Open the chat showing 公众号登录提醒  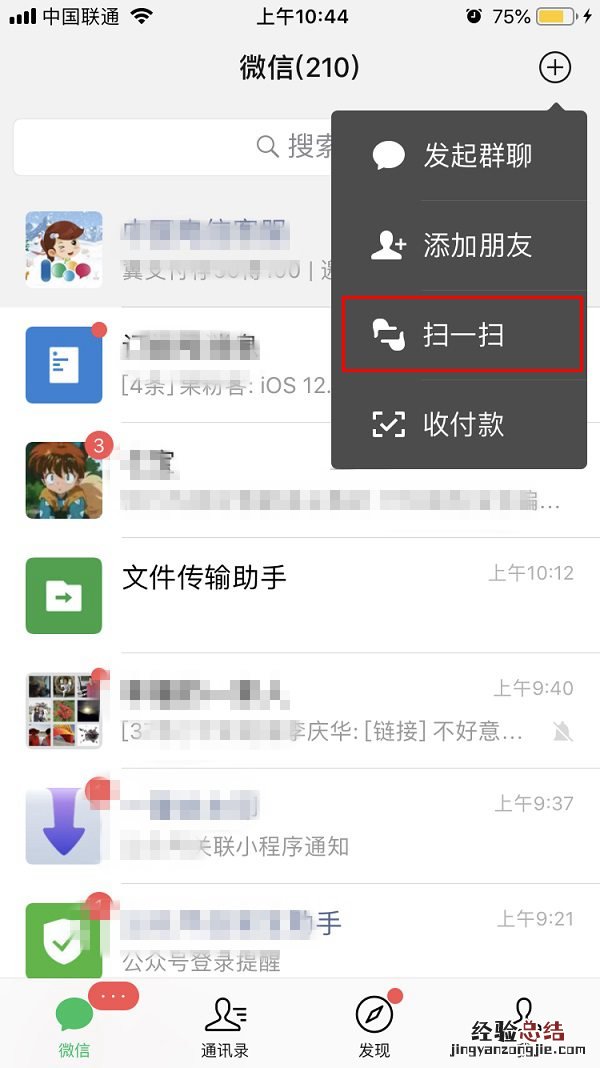pyautogui.click(x=300, y=940)
